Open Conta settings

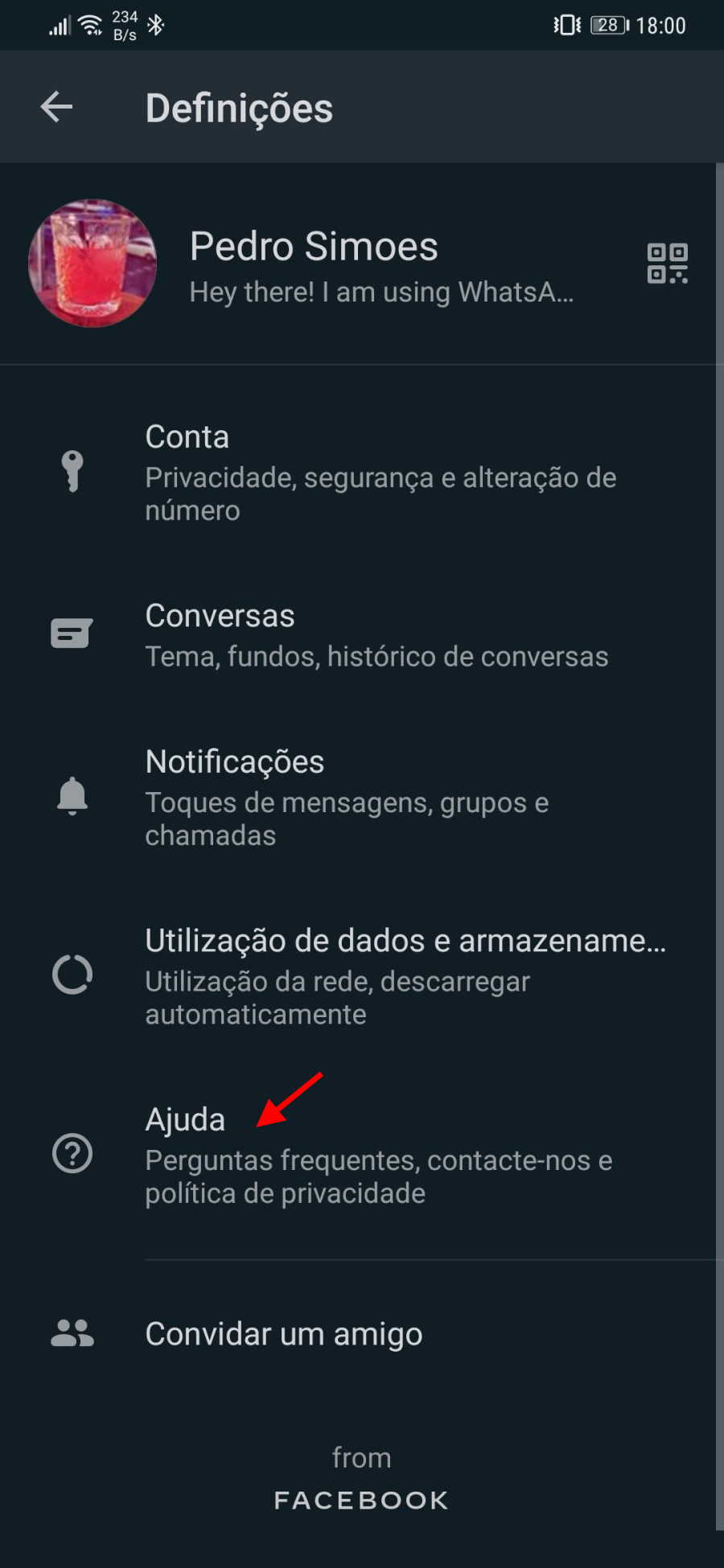pyautogui.click(x=358, y=472)
